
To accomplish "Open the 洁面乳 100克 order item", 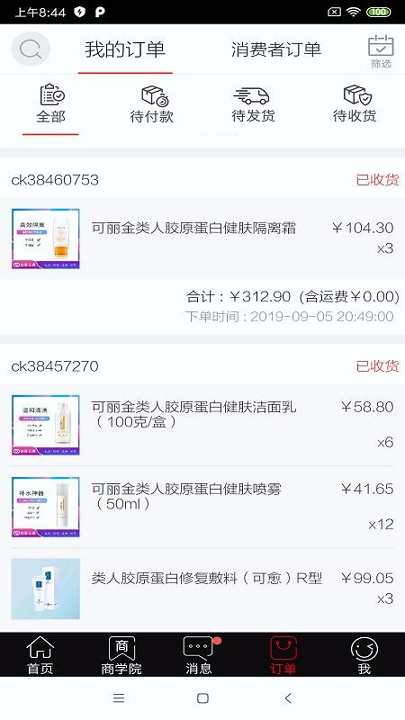I will [202, 425].
